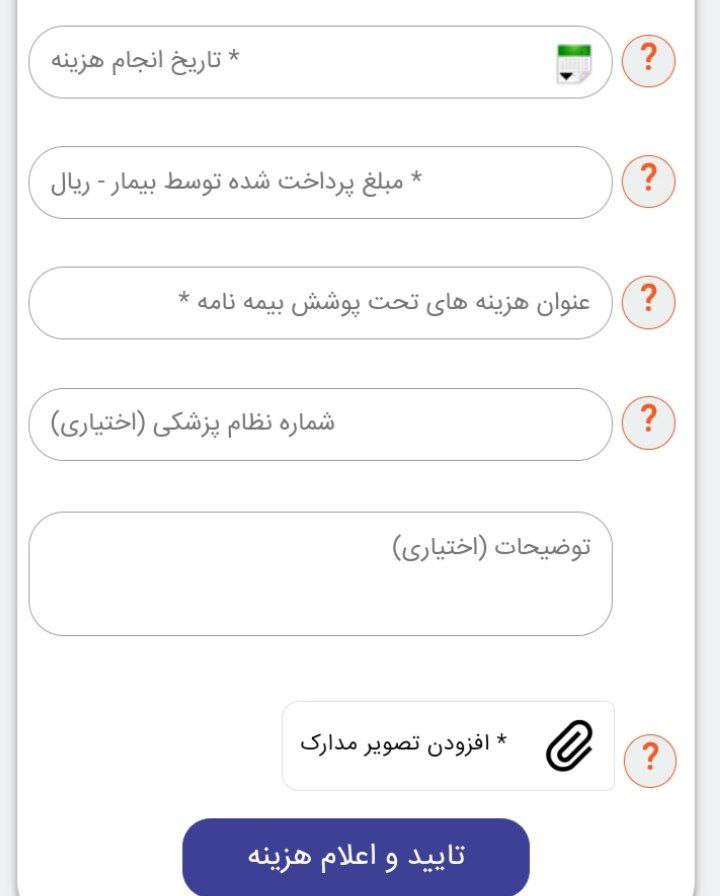The image size is (720, 896).
Task: Focus the مبلغ پرداخت شده توسط بیمار field
Action: click(x=320, y=182)
